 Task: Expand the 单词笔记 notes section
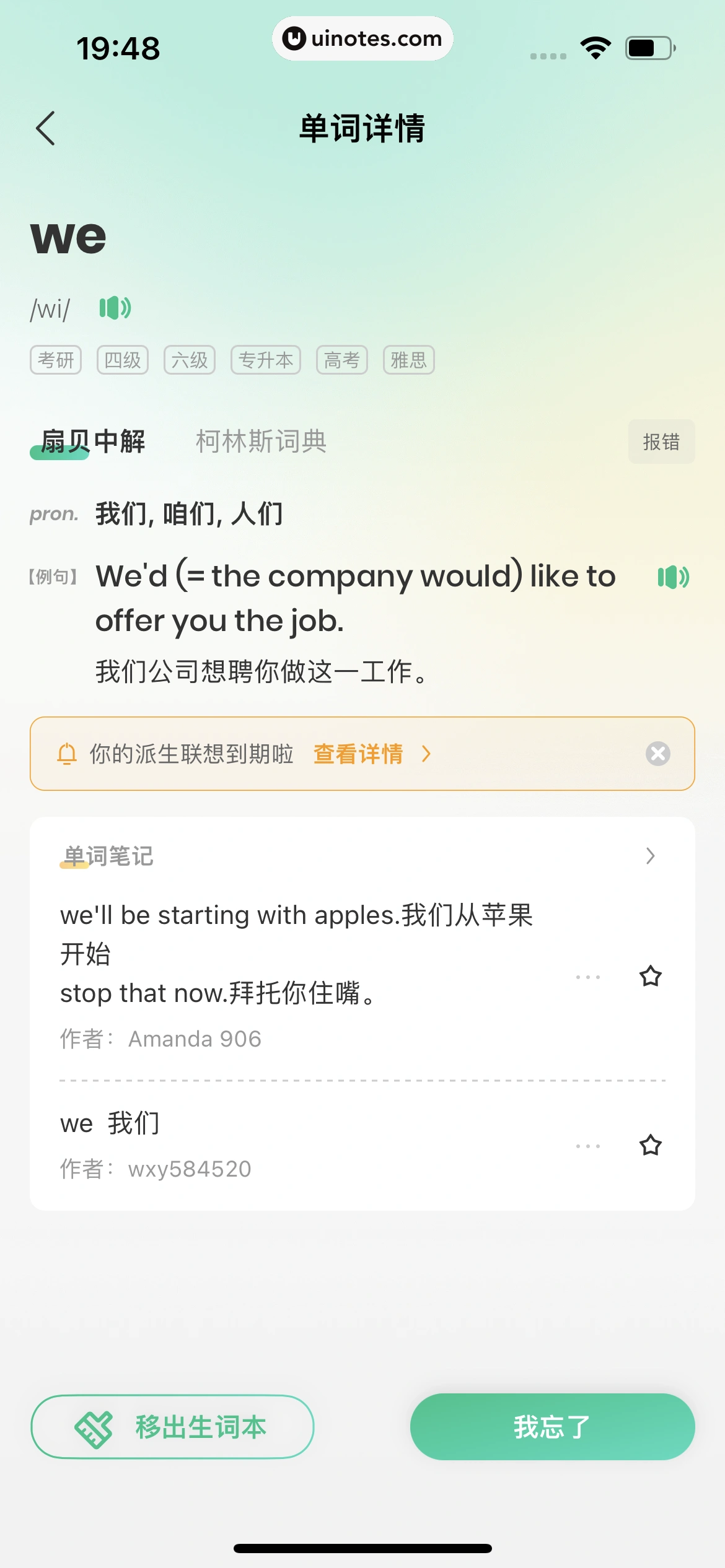[x=649, y=856]
